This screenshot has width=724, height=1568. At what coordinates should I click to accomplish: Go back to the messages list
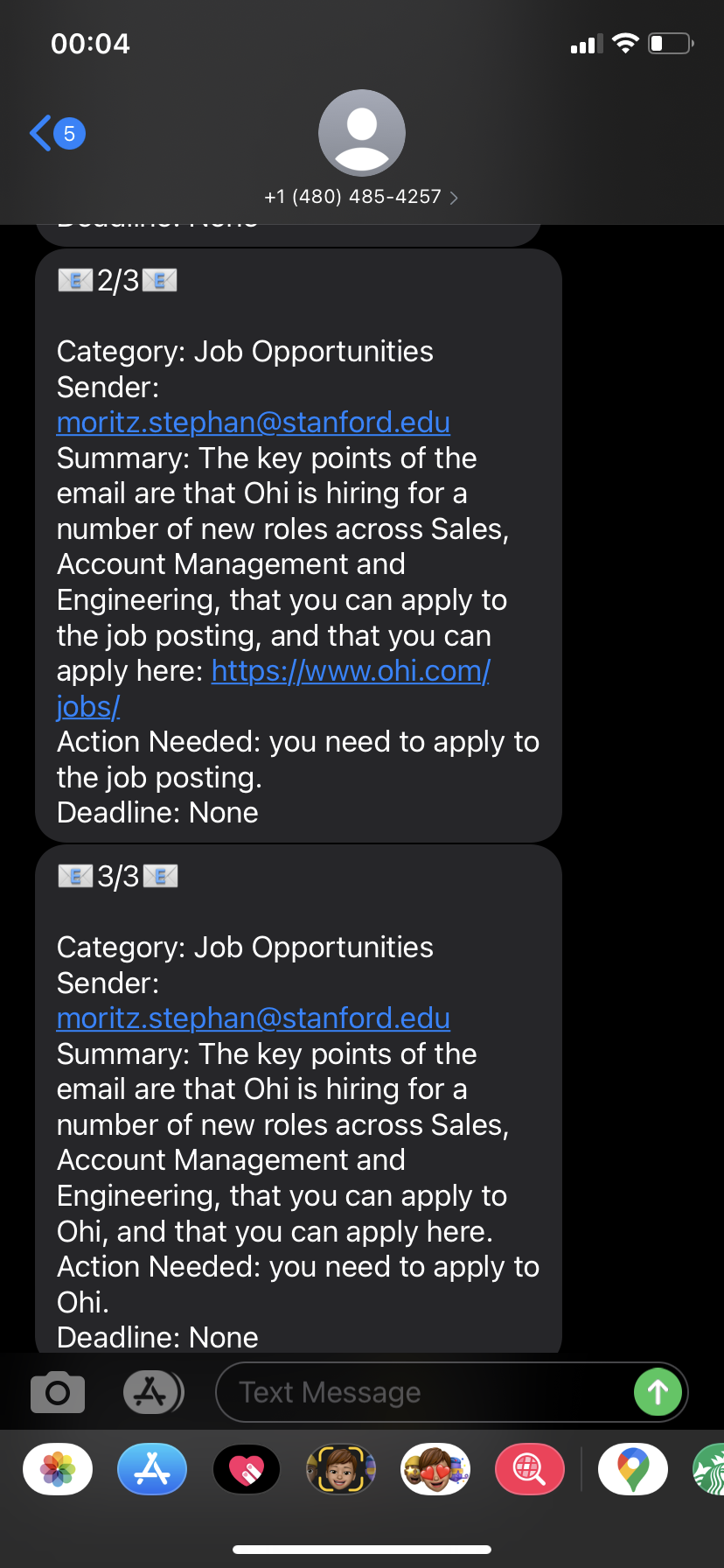pyautogui.click(x=58, y=134)
